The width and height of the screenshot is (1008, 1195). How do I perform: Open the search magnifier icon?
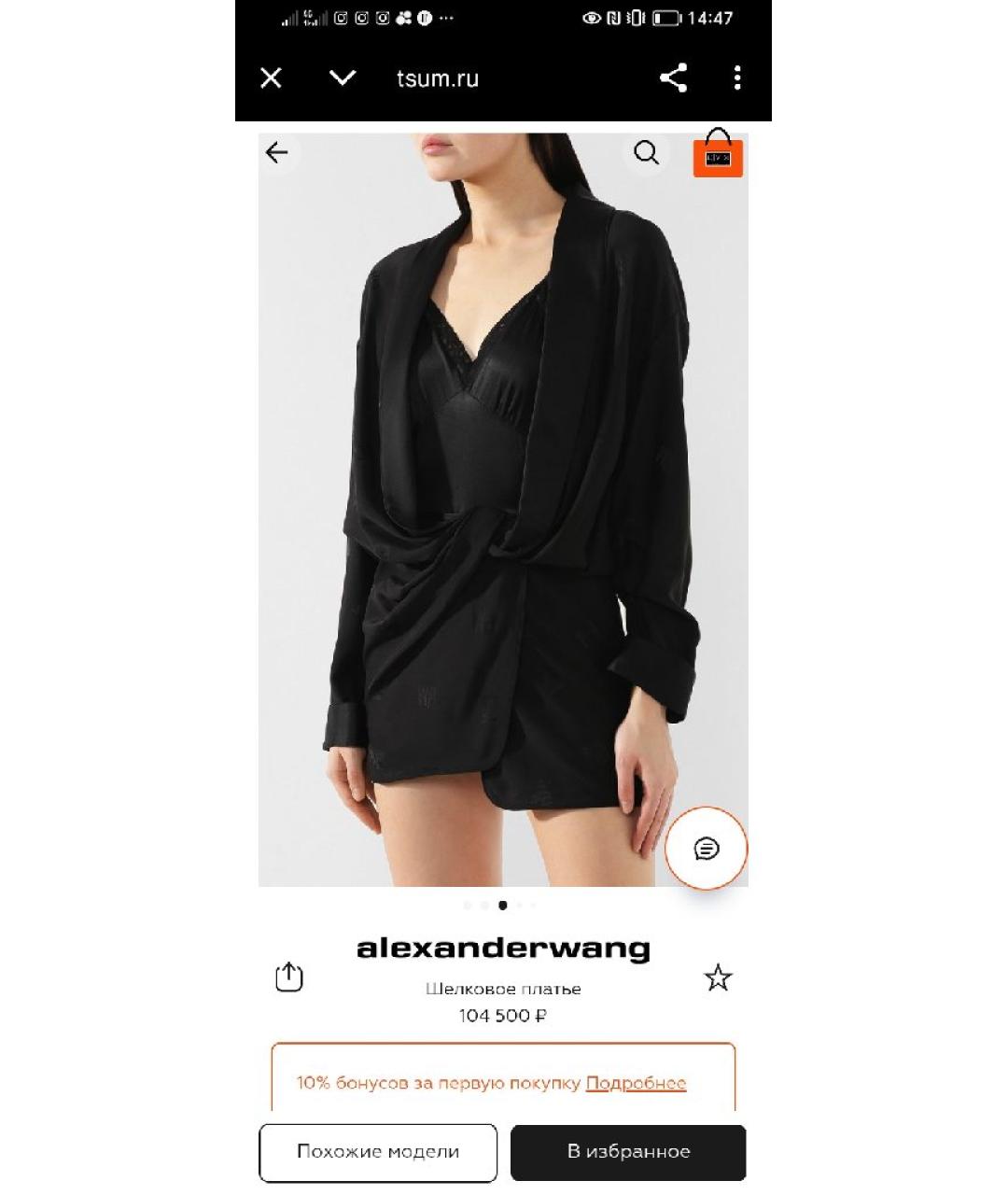tap(646, 152)
